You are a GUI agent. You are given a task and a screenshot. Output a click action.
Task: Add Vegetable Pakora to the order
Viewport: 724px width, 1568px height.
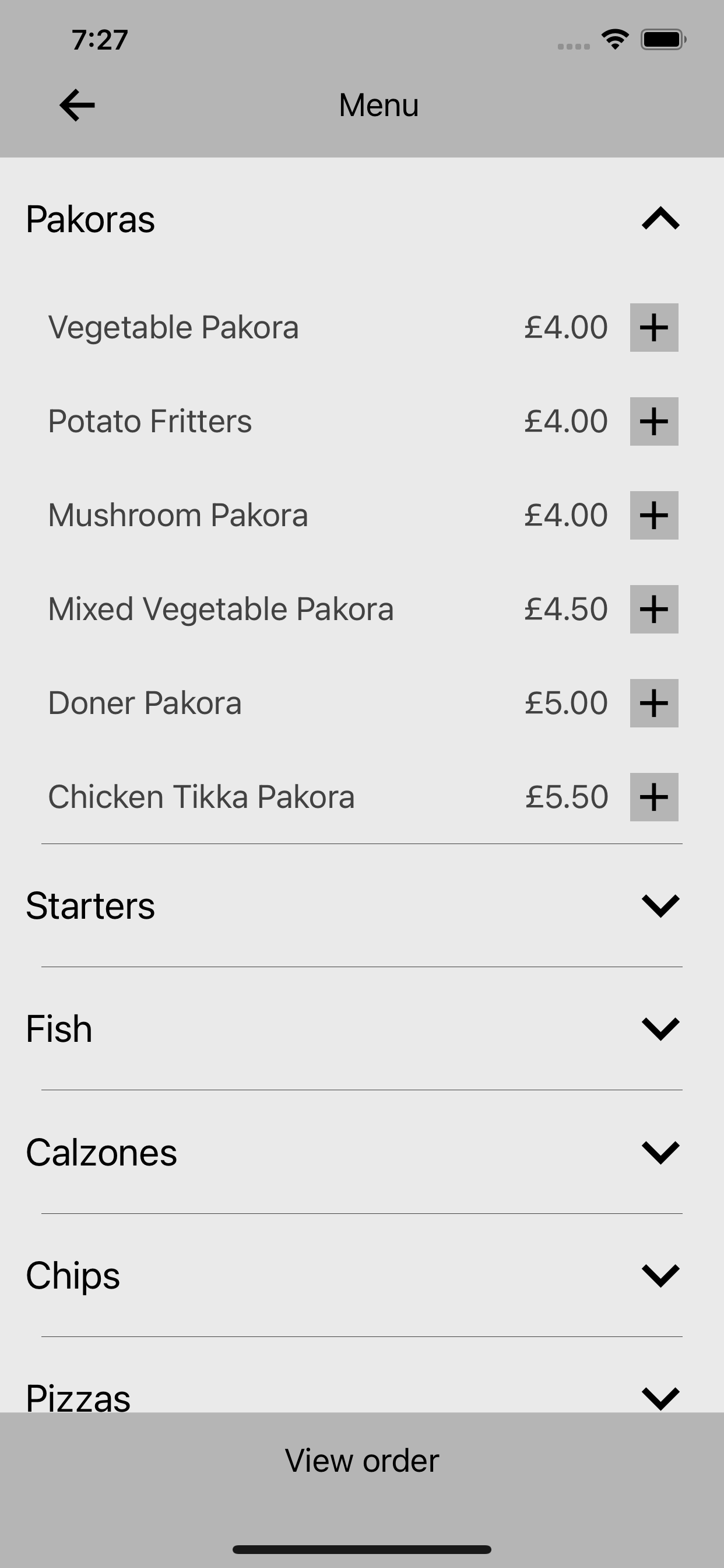654,327
